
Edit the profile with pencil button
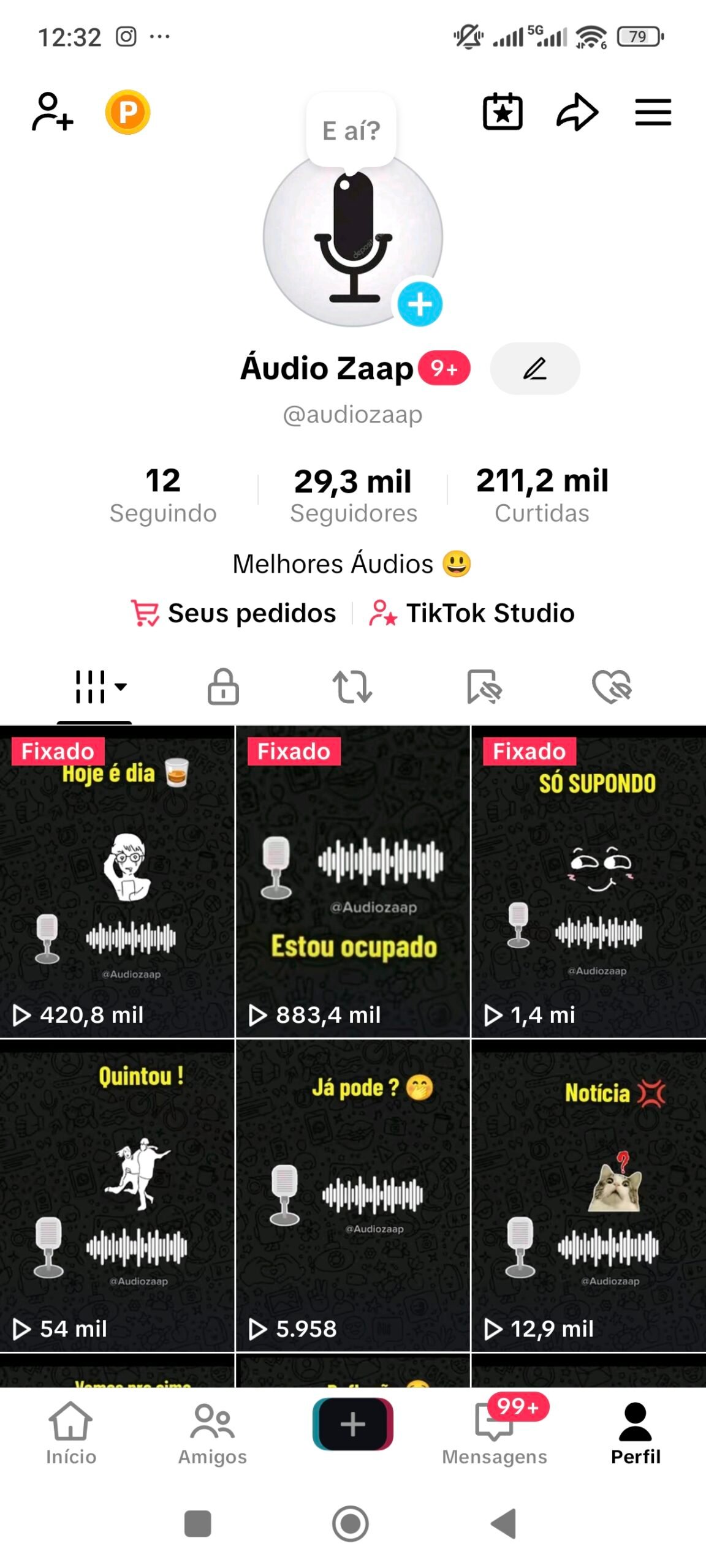[x=534, y=369]
